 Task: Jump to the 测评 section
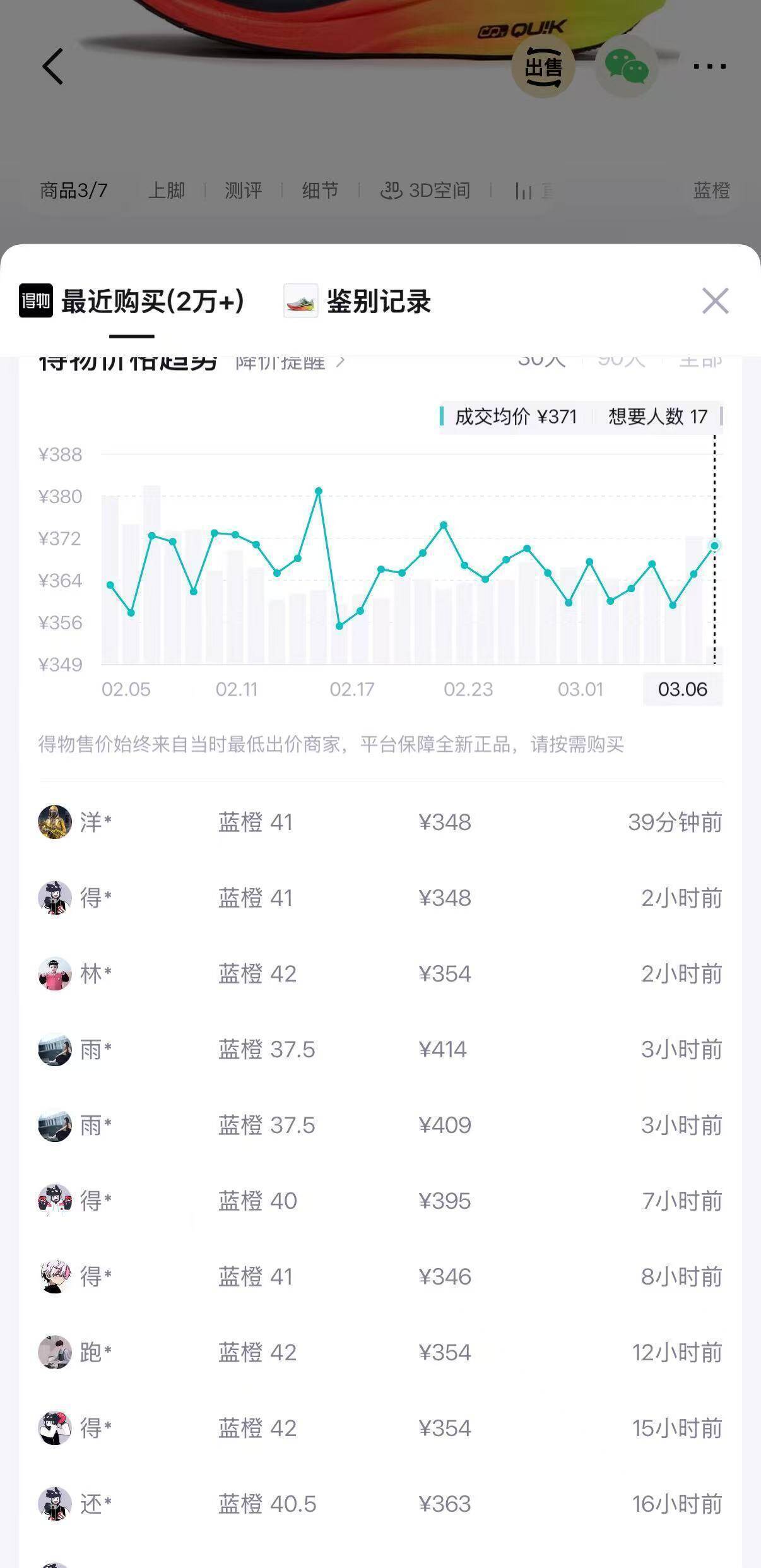click(x=244, y=190)
